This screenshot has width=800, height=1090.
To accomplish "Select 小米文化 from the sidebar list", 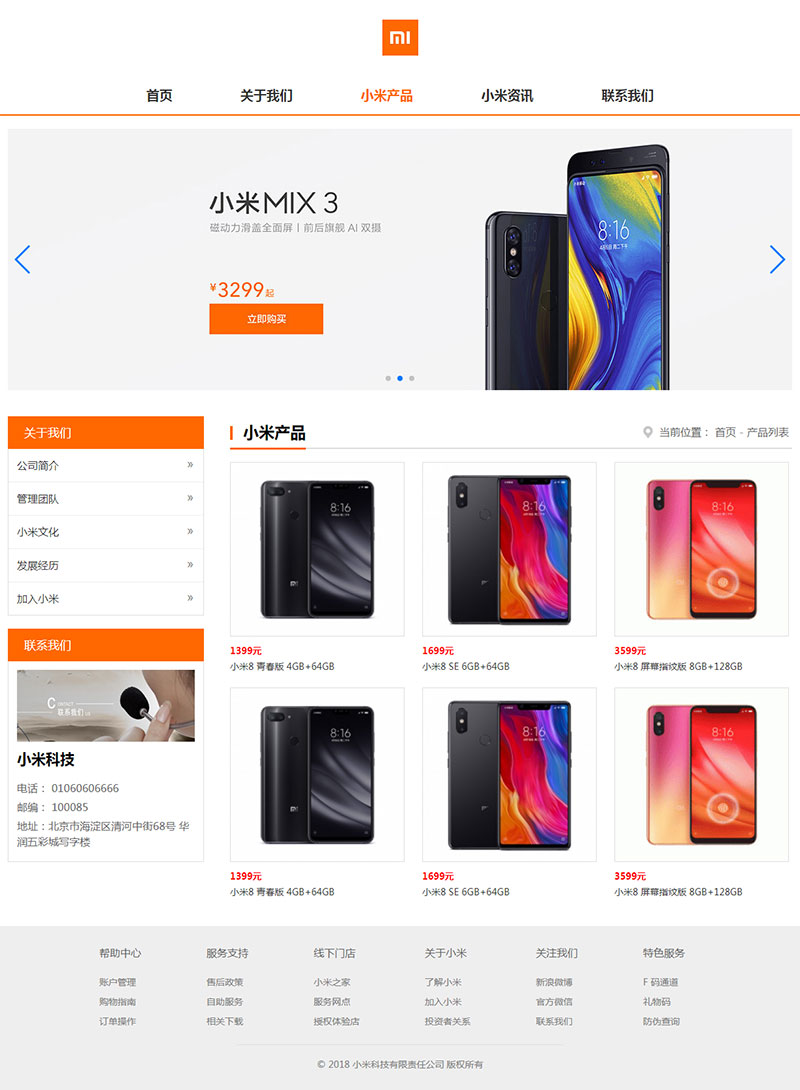I will [105, 532].
